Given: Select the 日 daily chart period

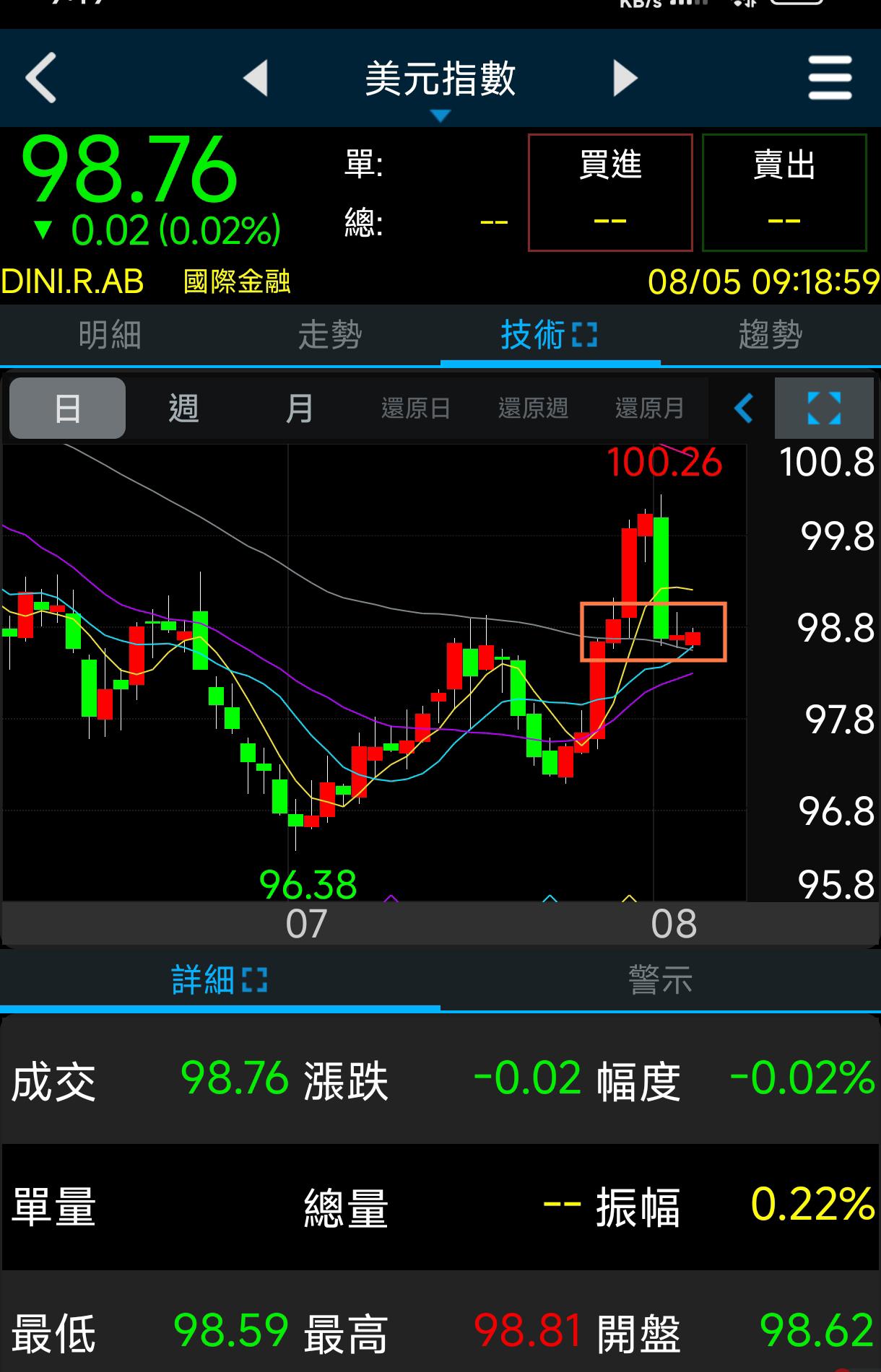Looking at the screenshot, I should [x=67, y=408].
